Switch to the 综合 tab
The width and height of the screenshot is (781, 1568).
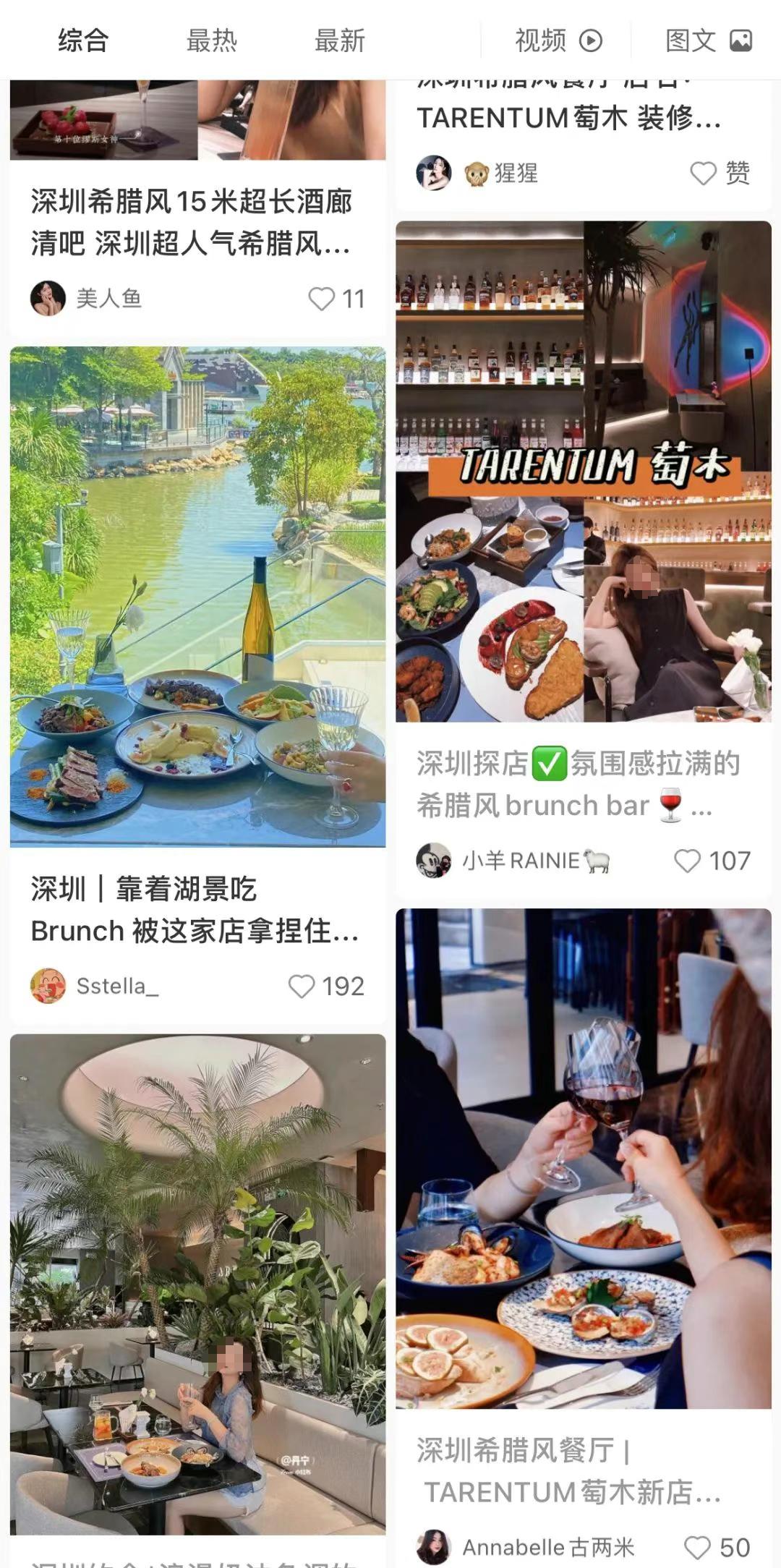(x=83, y=41)
